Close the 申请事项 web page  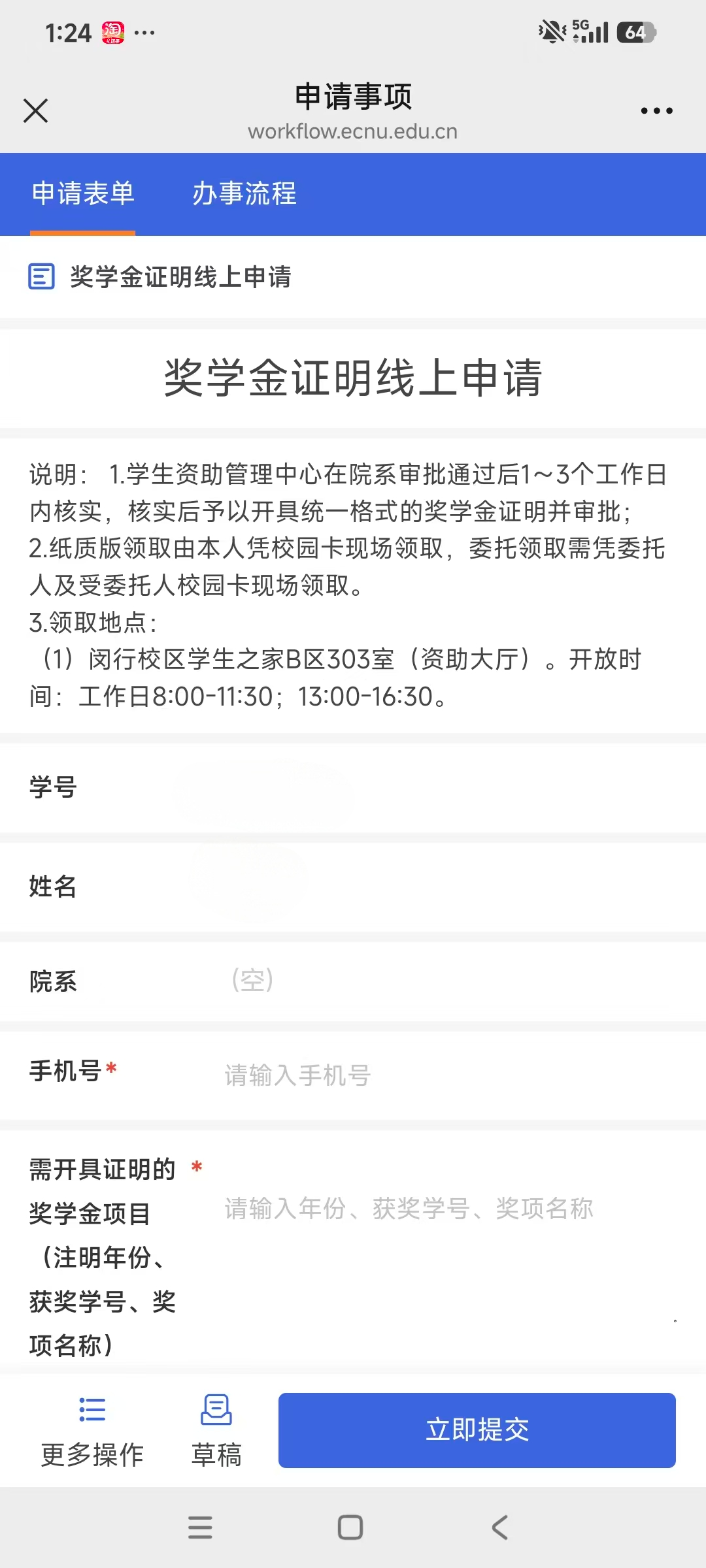[x=36, y=110]
